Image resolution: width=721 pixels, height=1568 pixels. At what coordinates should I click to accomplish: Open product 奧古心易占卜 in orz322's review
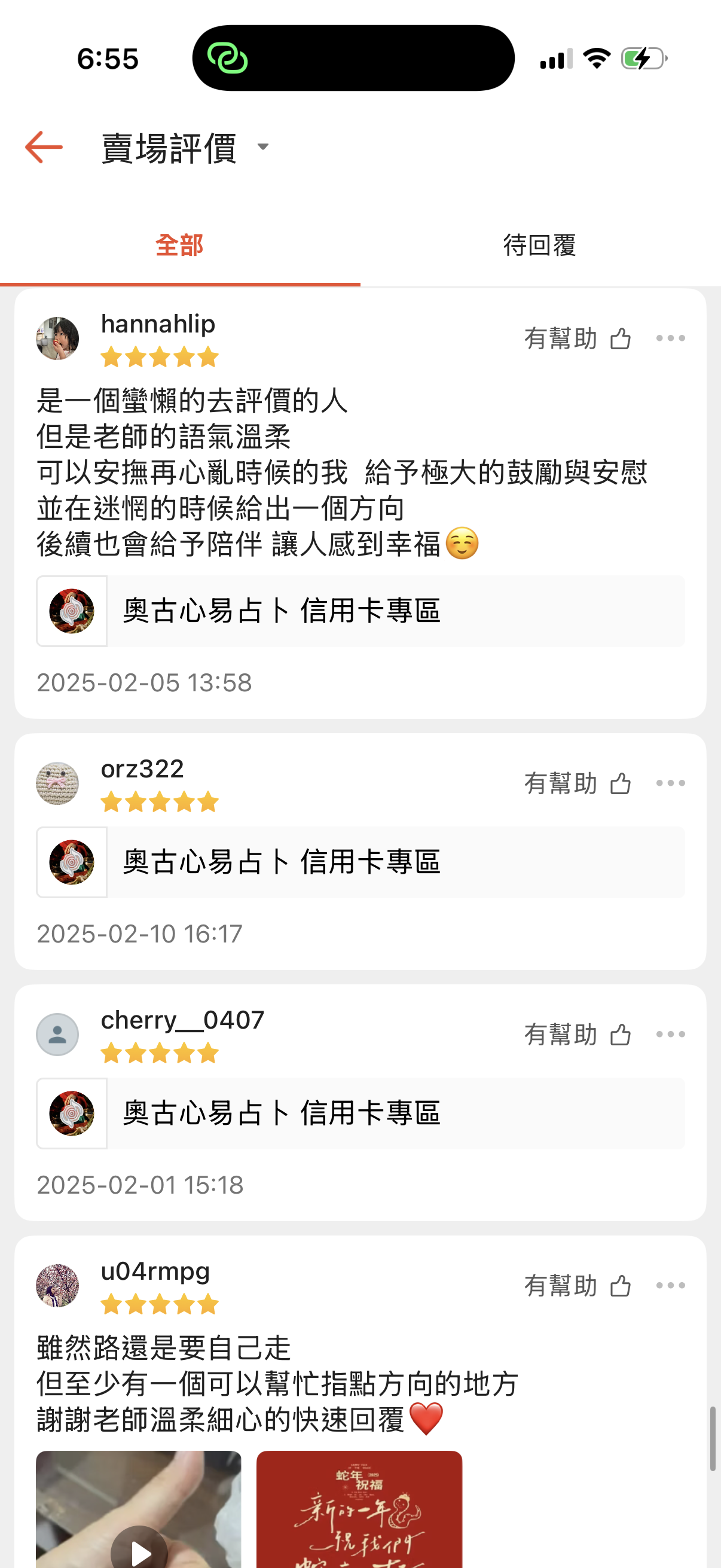tap(360, 862)
